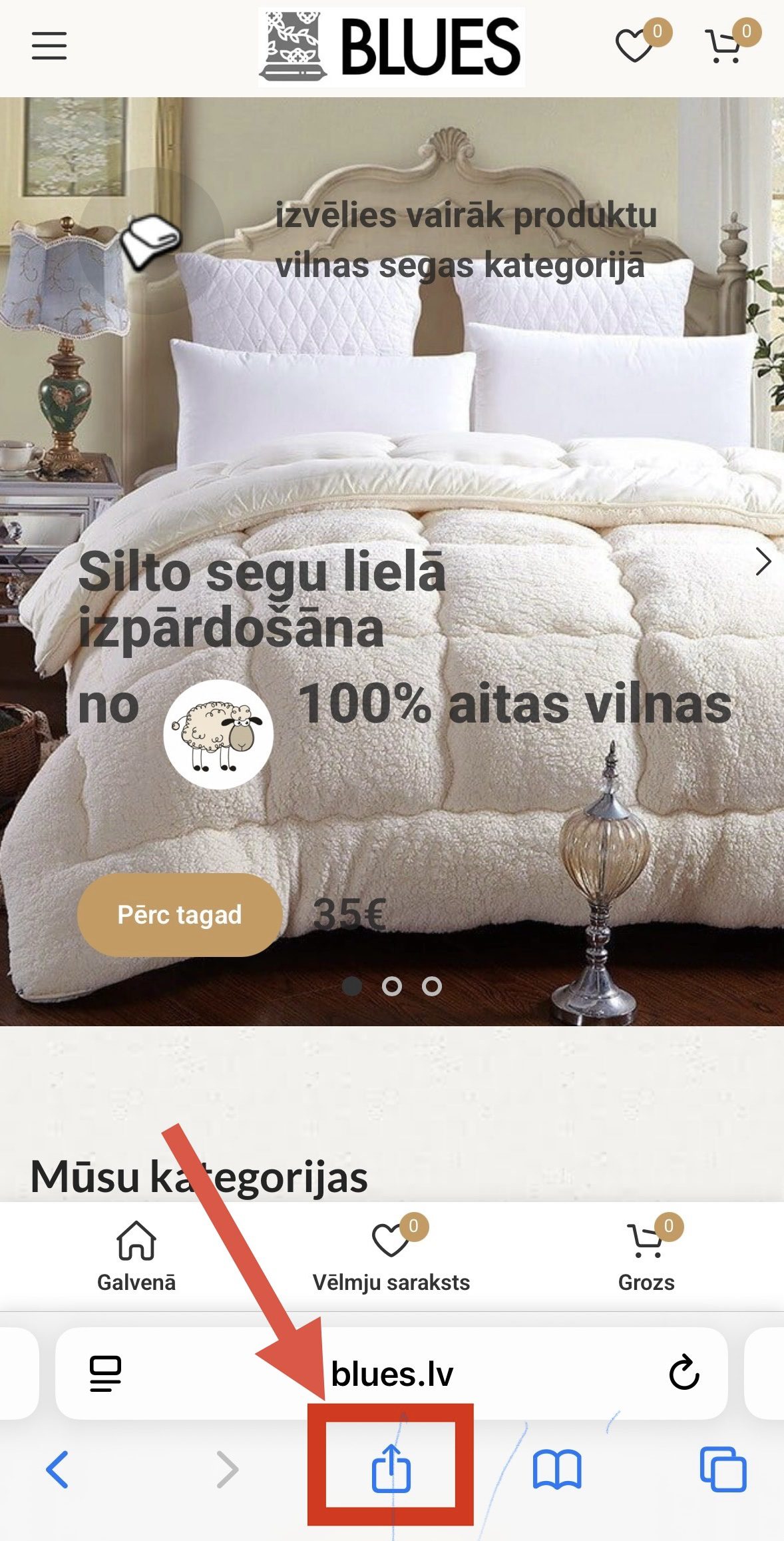Jump to the second banner slide dot
This screenshot has height=1541, width=784.
pyautogui.click(x=392, y=986)
